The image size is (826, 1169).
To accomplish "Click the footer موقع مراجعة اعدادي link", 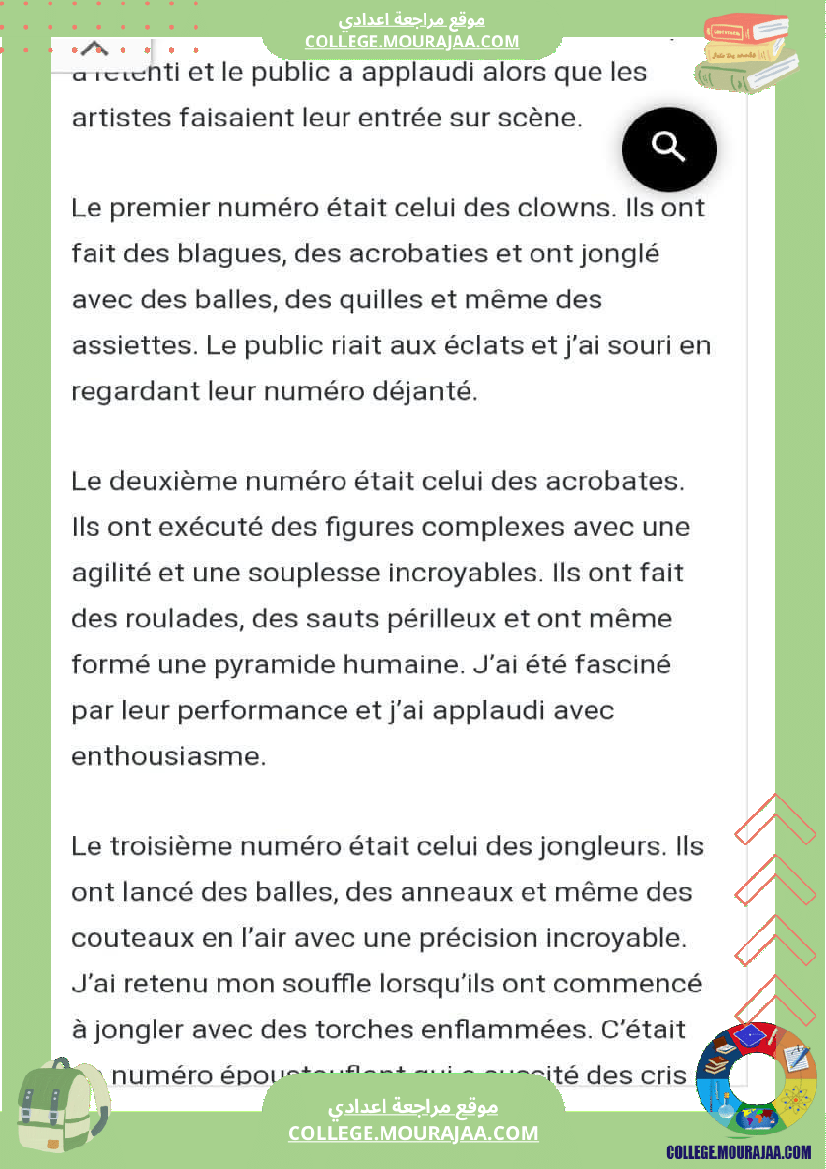I will pyautogui.click(x=413, y=1107).
